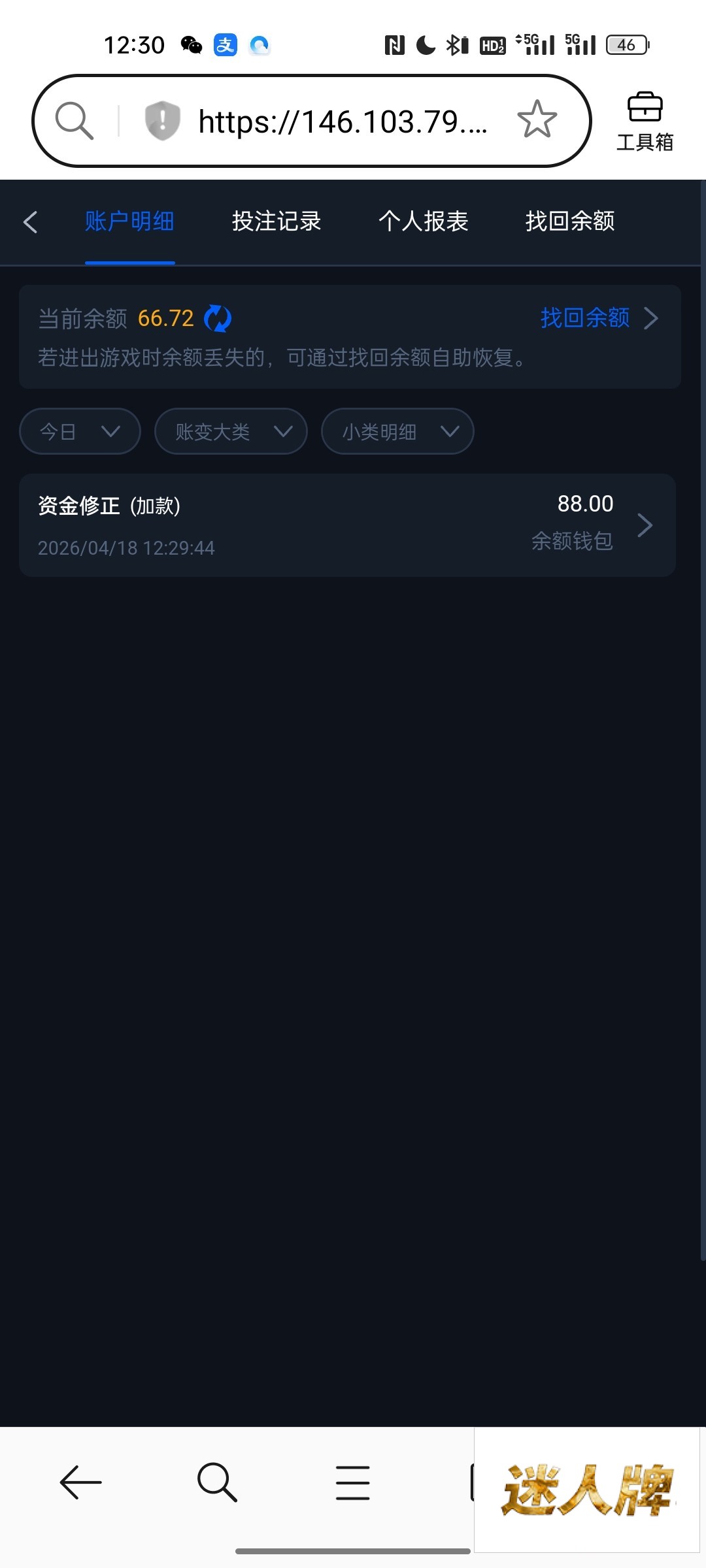
Task: View the site security shield info
Action: tap(162, 121)
